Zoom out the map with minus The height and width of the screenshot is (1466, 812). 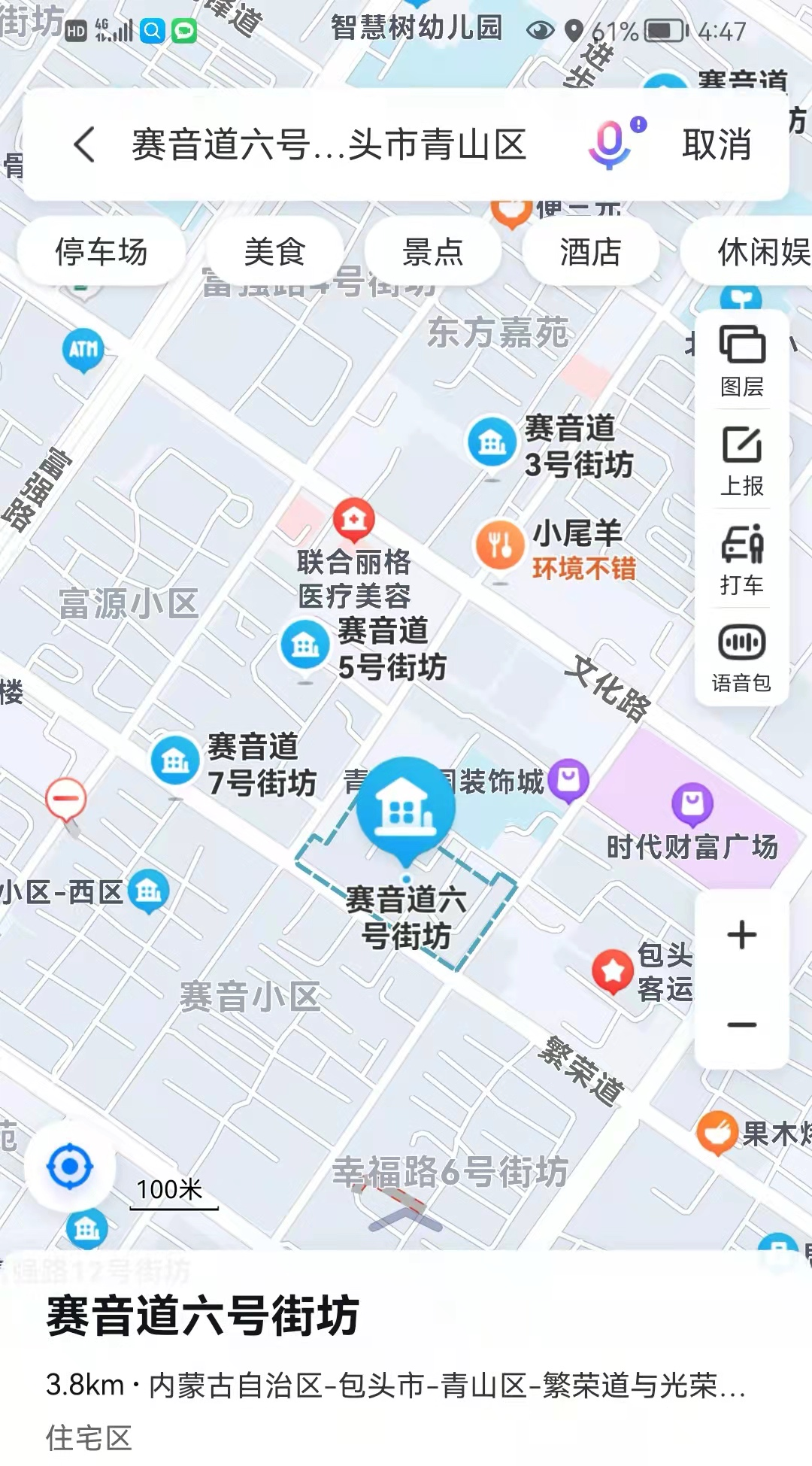click(742, 1024)
